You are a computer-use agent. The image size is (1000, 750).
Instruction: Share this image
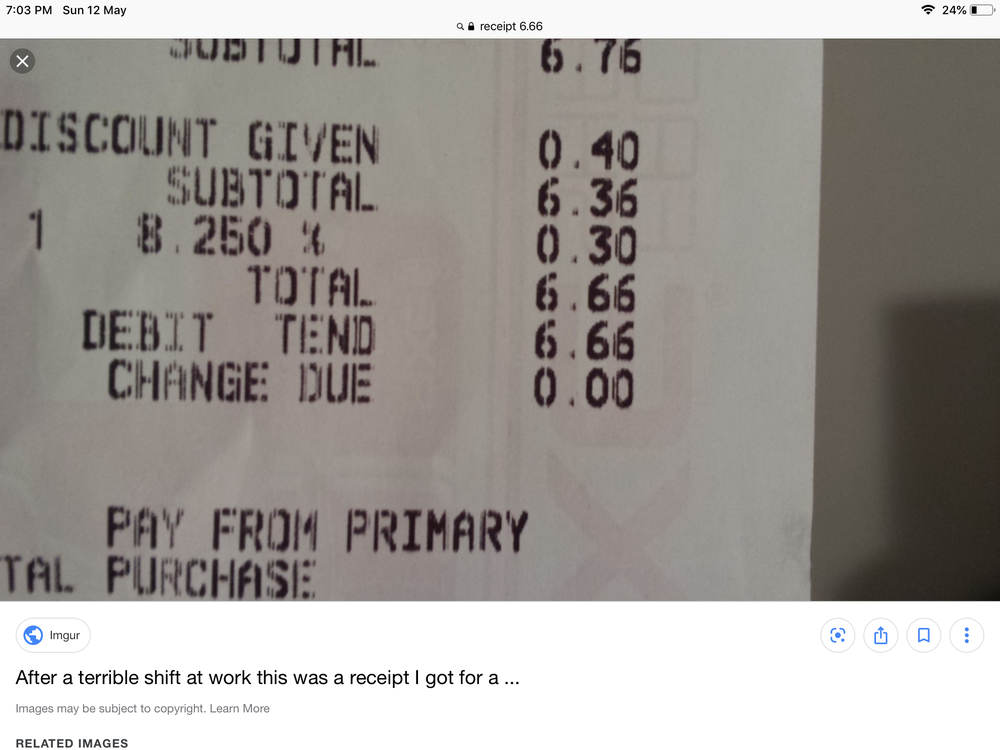click(880, 635)
